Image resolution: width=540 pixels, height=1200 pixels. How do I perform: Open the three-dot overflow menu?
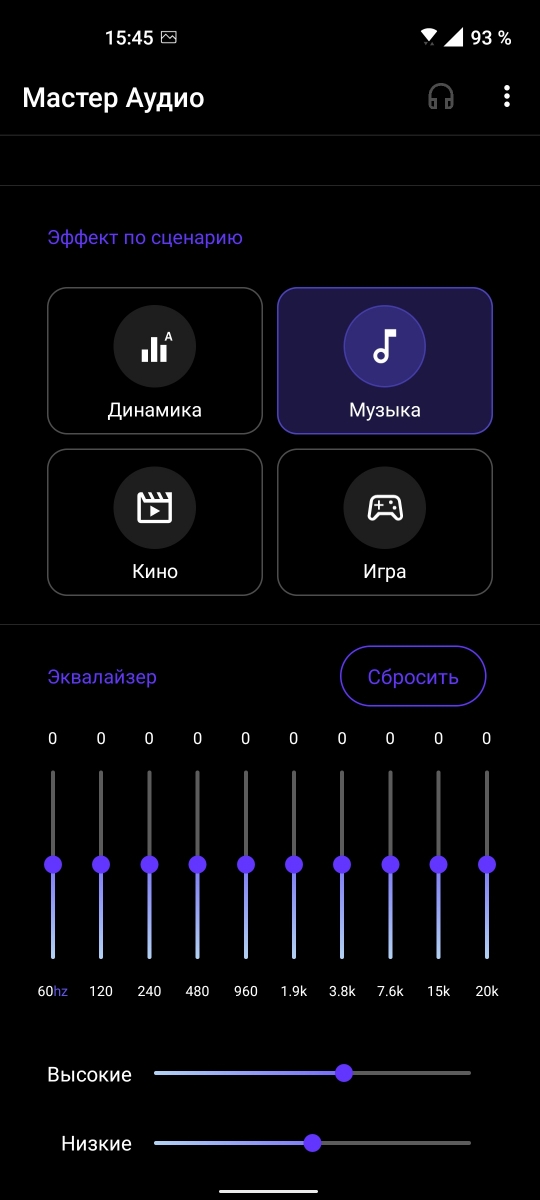[x=507, y=97]
